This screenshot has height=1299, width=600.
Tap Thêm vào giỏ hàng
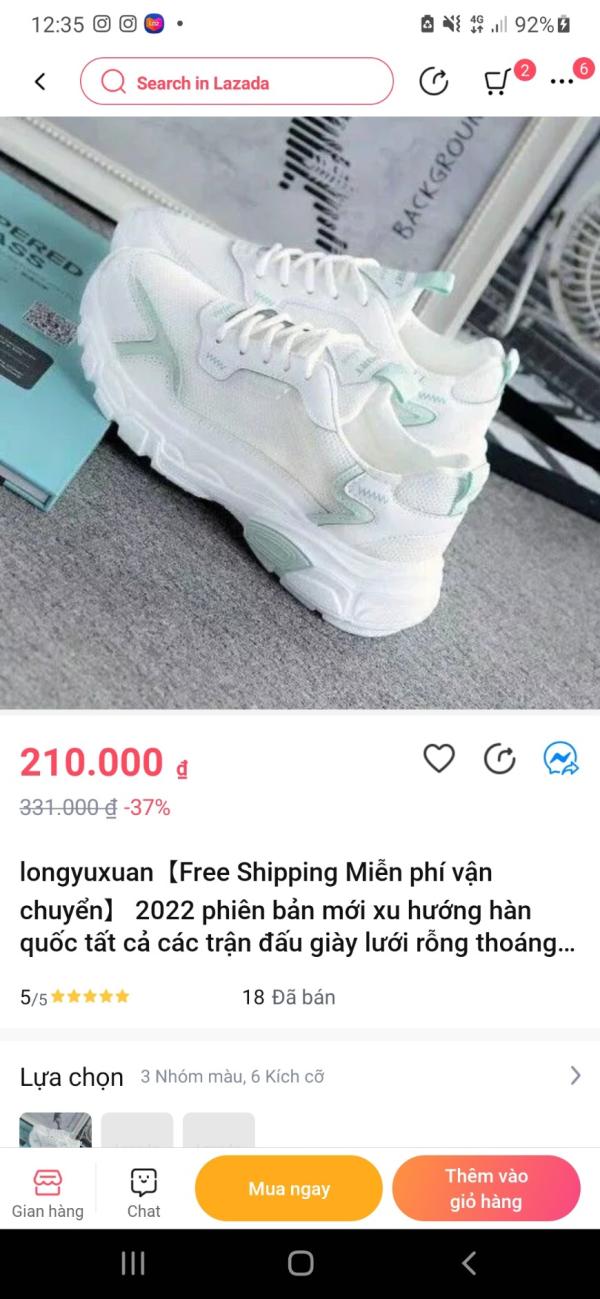coord(486,1189)
